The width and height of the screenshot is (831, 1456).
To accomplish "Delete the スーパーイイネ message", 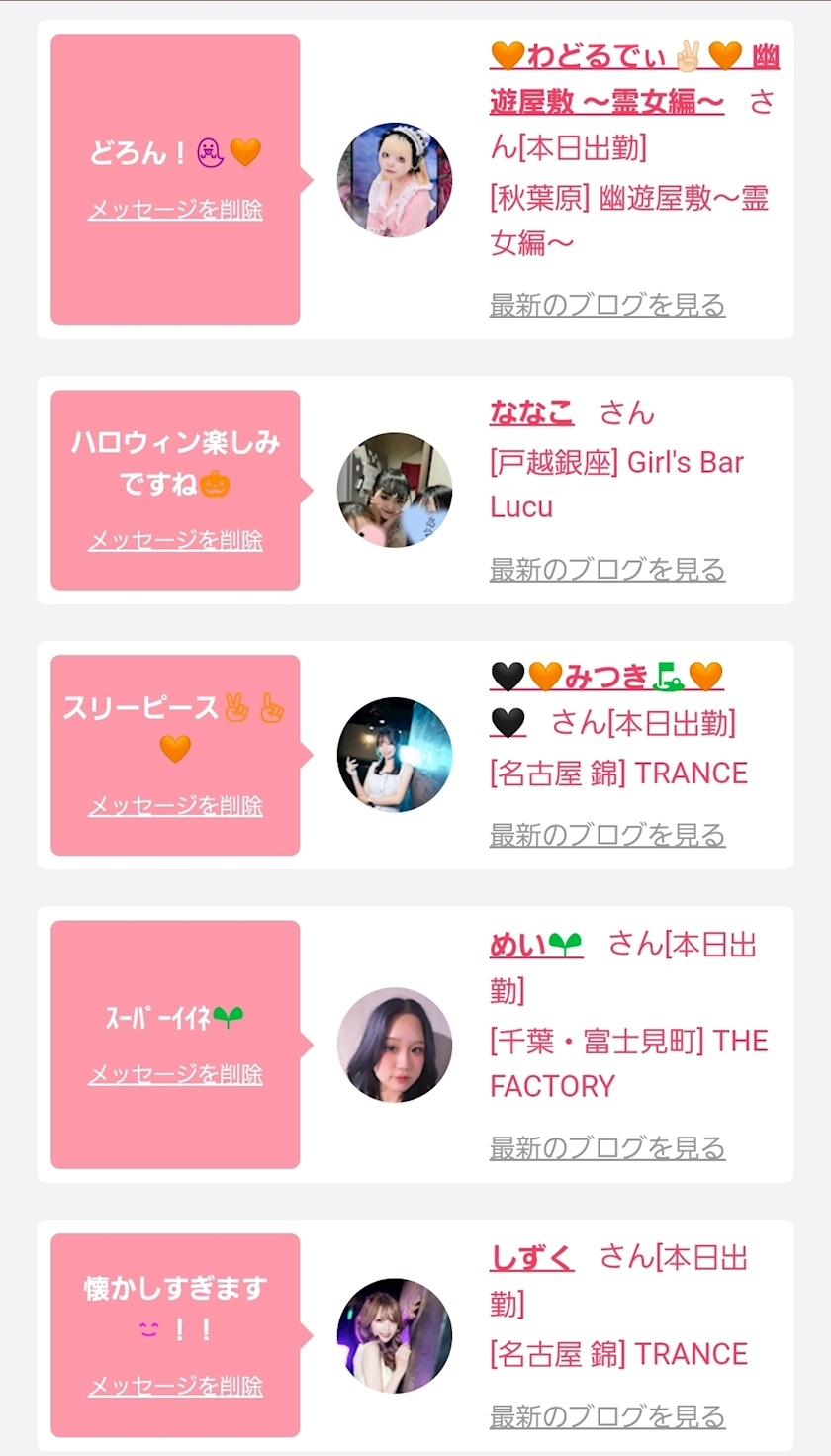I will pyautogui.click(x=175, y=1074).
